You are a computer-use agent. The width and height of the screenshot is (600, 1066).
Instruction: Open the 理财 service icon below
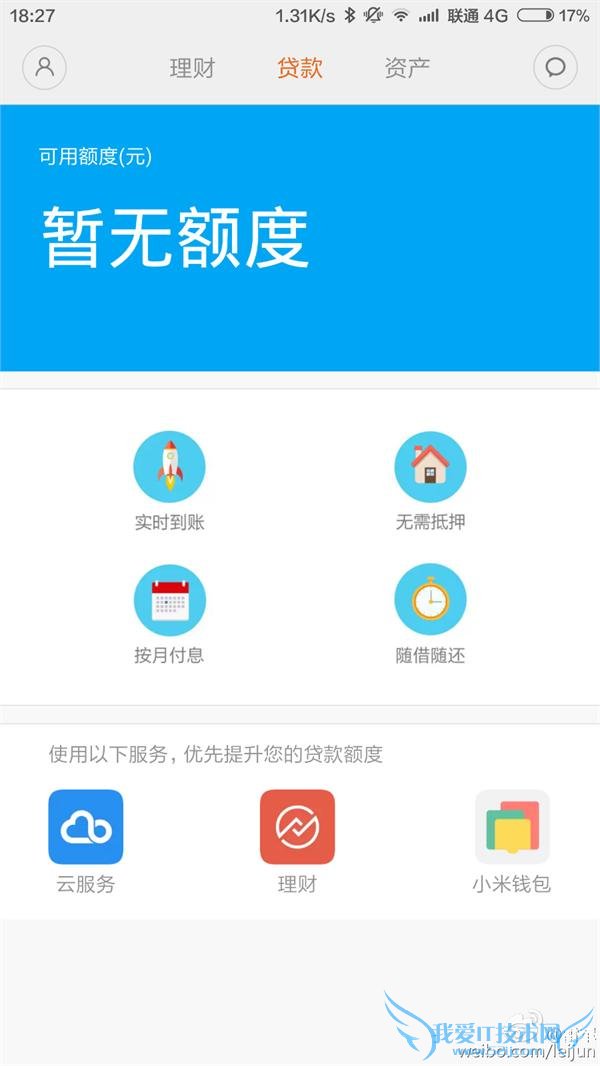(297, 827)
